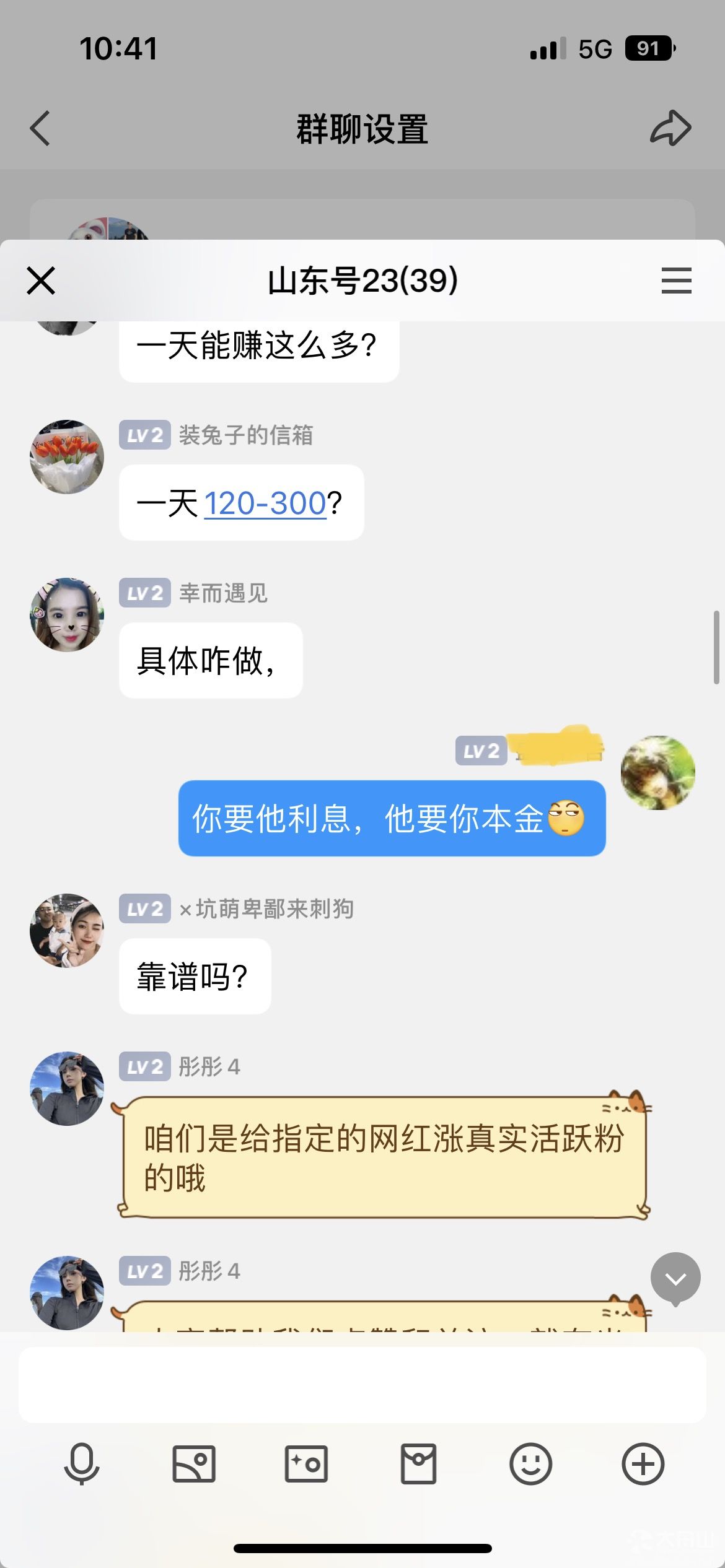The image size is (725, 1568).
Task: Open the chat's hamburger menu
Action: (x=676, y=281)
